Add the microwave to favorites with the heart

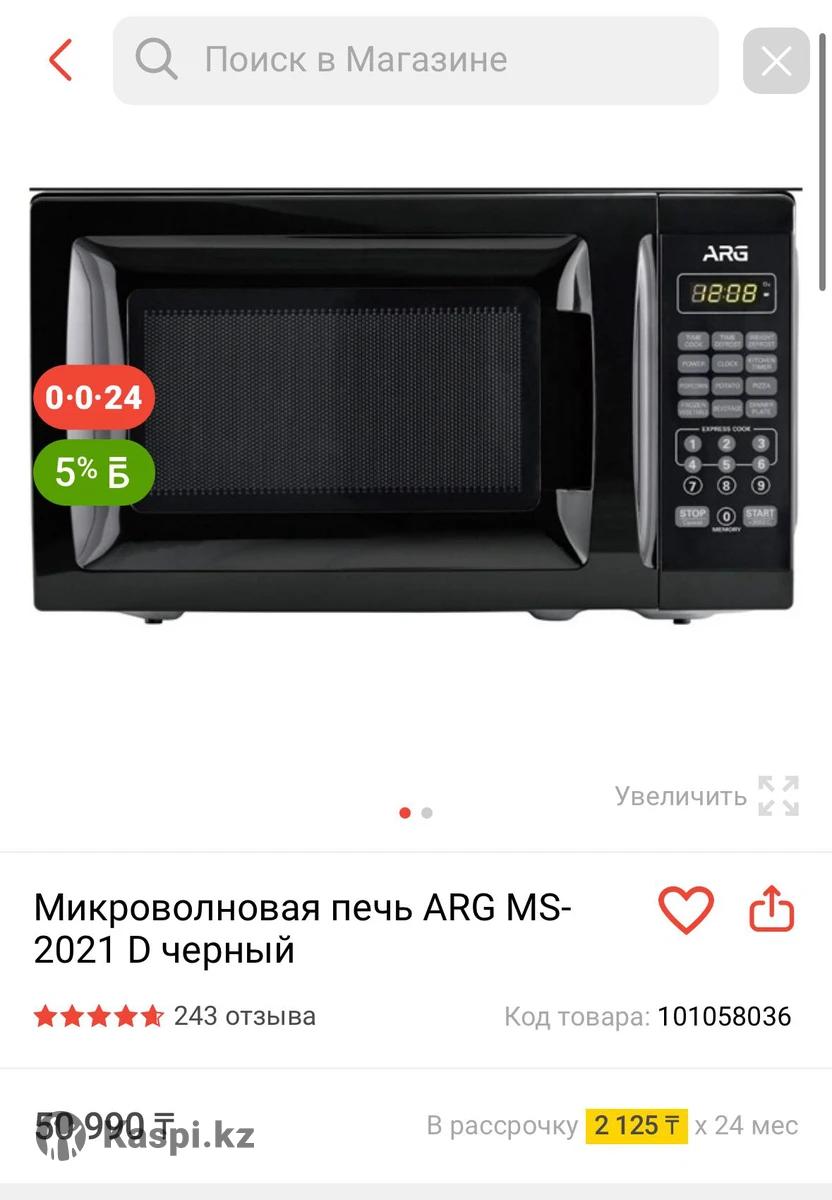click(x=685, y=910)
